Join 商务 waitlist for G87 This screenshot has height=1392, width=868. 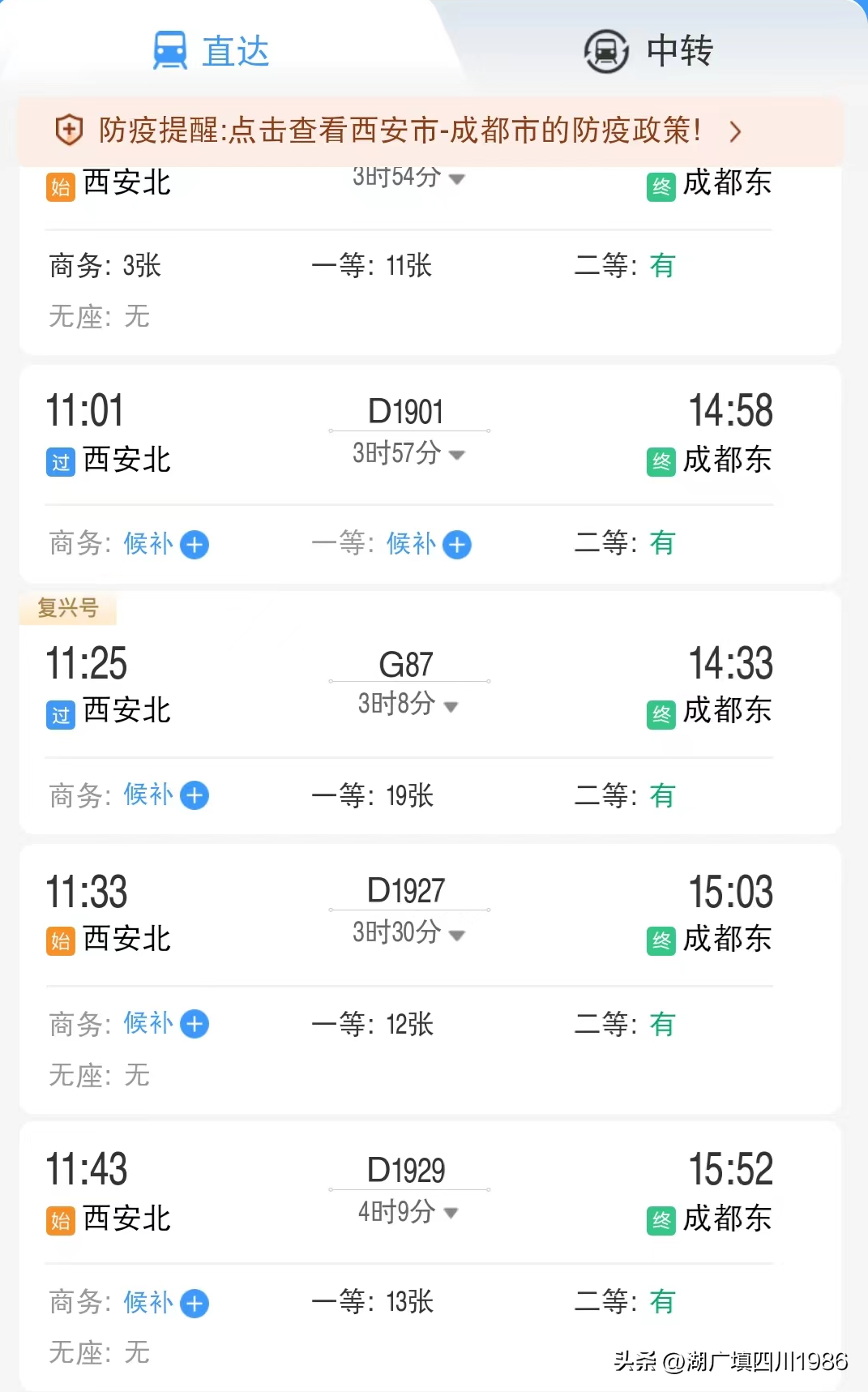pos(195,796)
